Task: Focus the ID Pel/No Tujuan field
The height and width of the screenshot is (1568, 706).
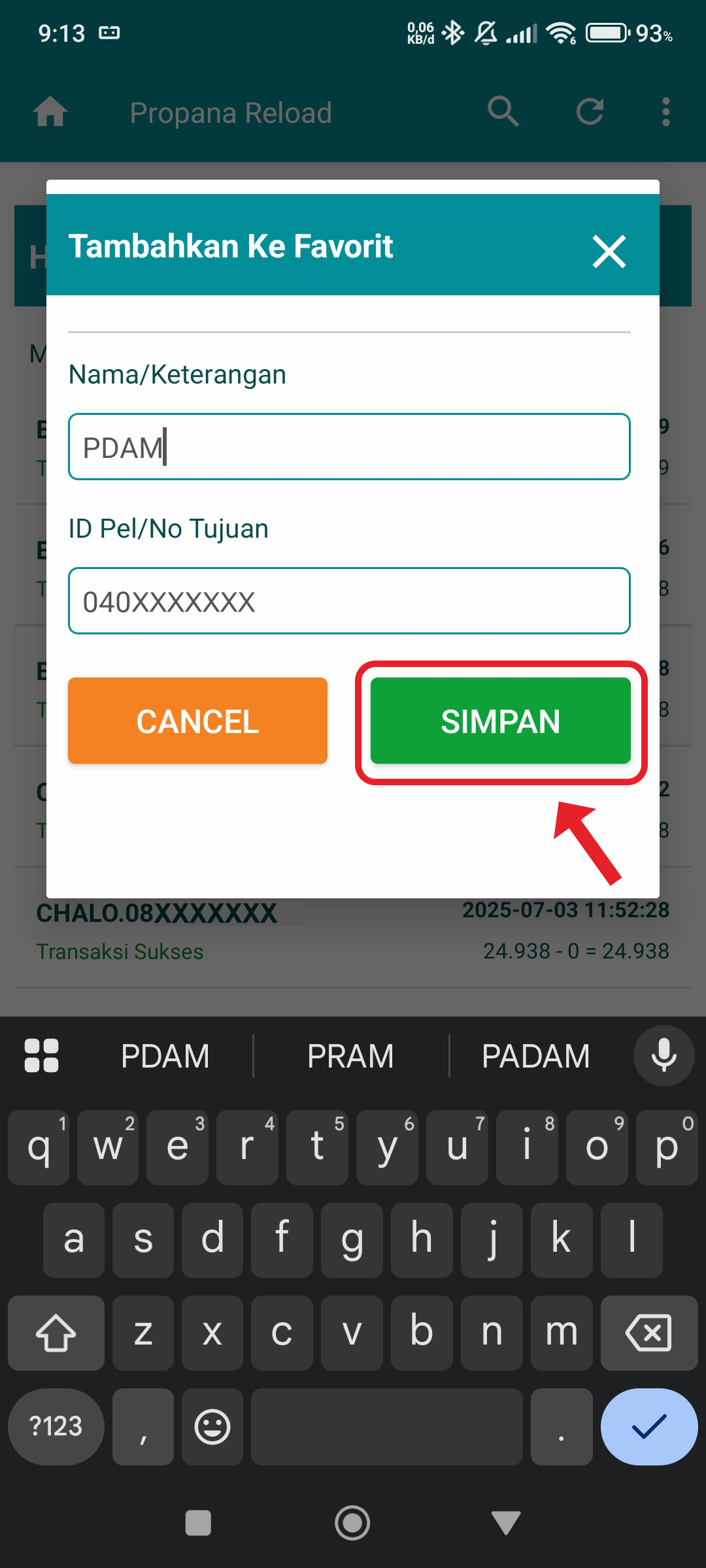Action: (x=349, y=601)
